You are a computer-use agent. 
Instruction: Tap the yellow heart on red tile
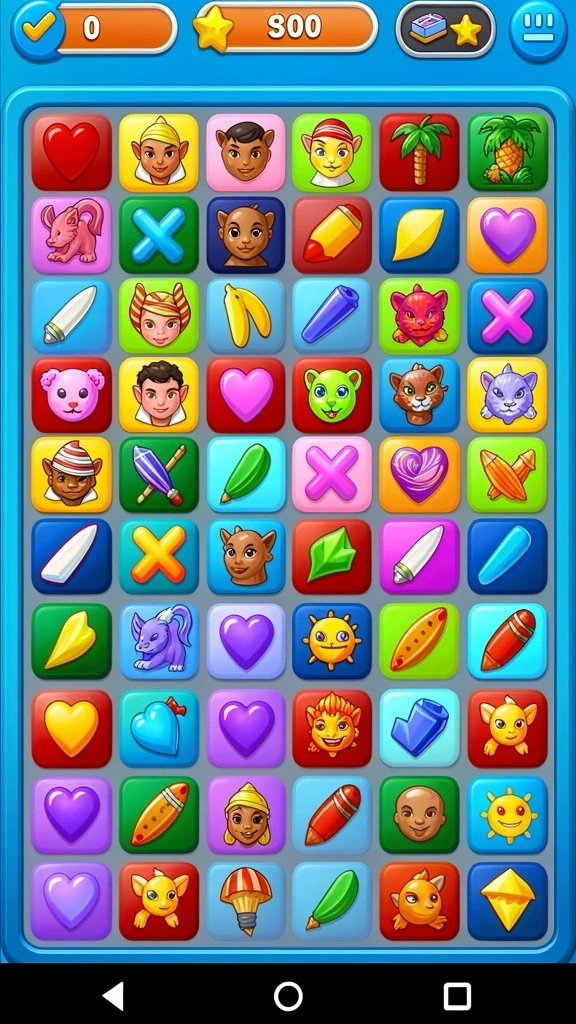tap(71, 728)
